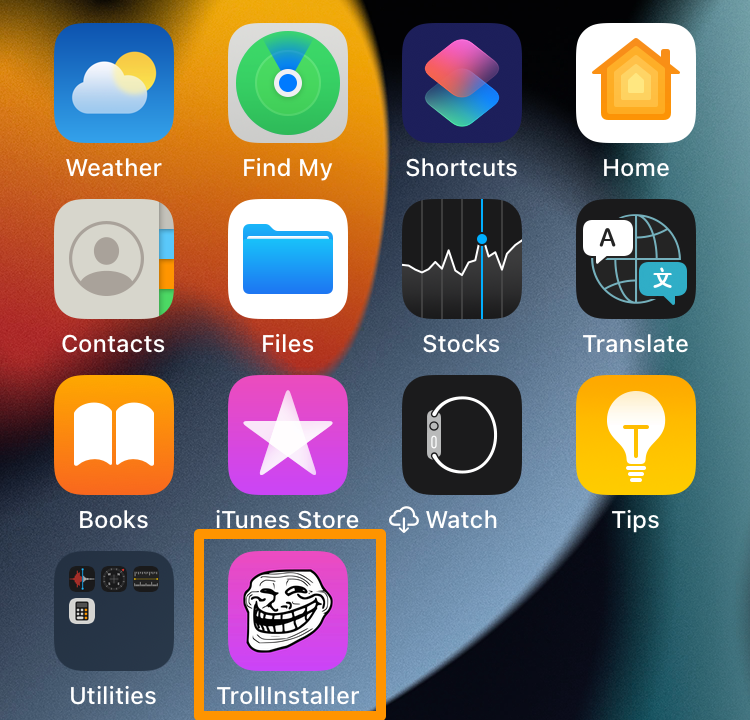Launch the Home app
The image size is (750, 720).
pos(636,83)
